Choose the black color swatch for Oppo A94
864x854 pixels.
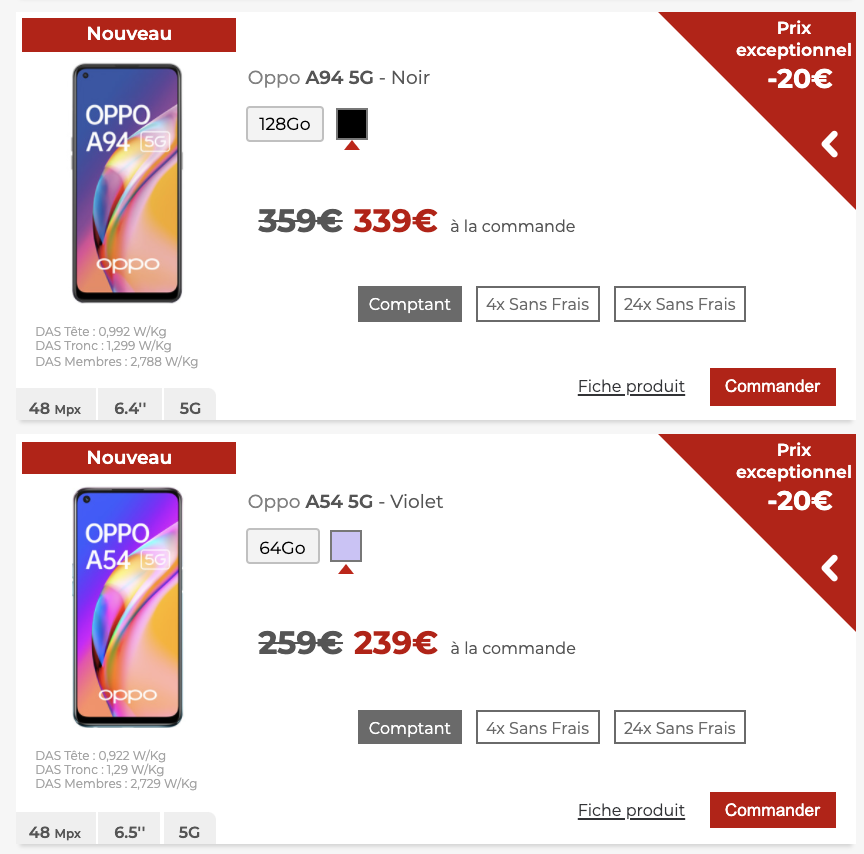pos(352,124)
